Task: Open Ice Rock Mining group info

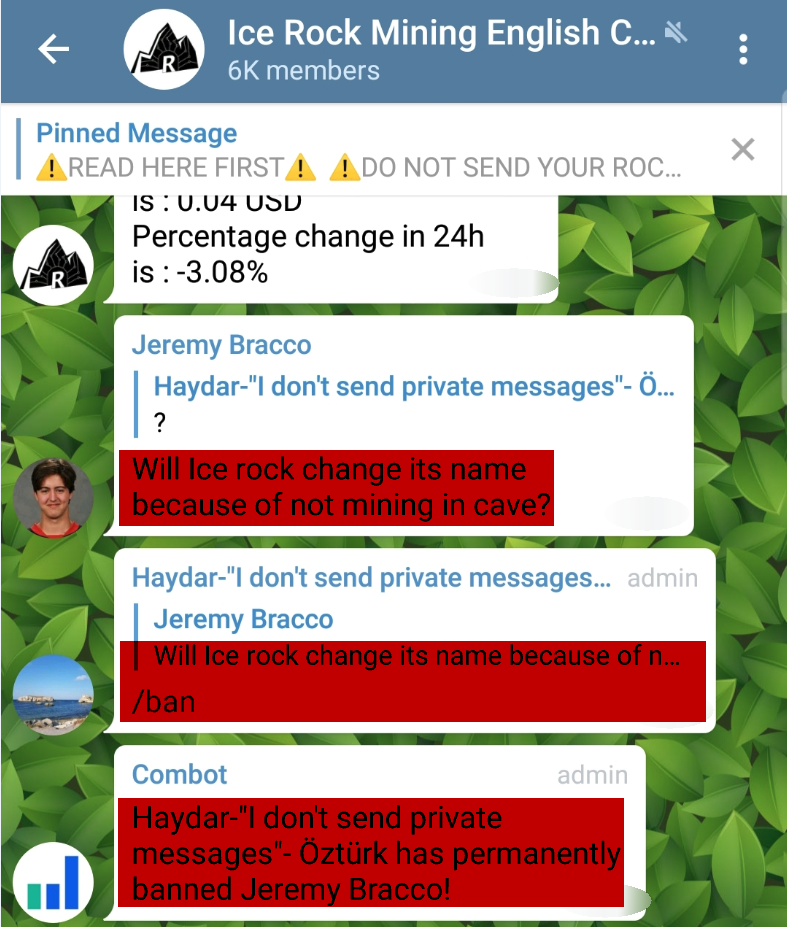Action: click(x=440, y=49)
